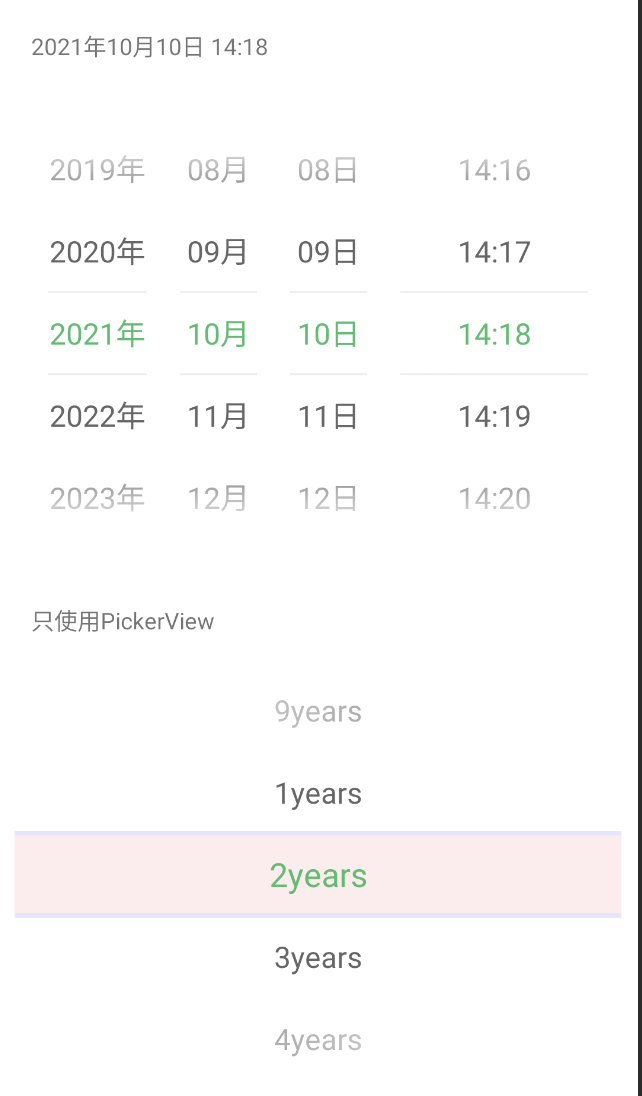Pick 09日 in the day wheel
This screenshot has height=1096, width=642.
tap(328, 252)
